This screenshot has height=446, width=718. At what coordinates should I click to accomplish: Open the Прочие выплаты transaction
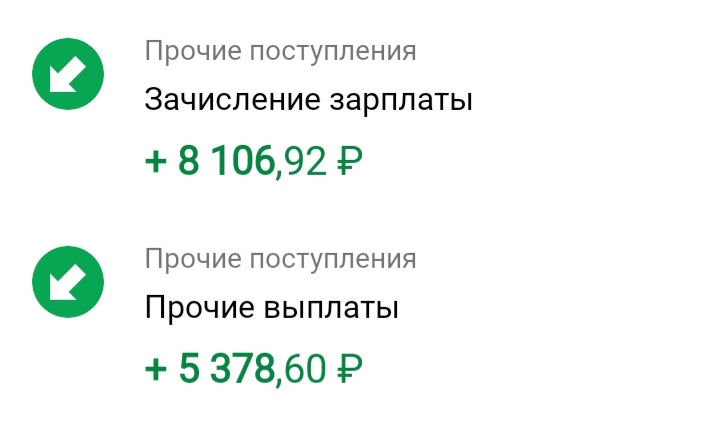click(272, 308)
